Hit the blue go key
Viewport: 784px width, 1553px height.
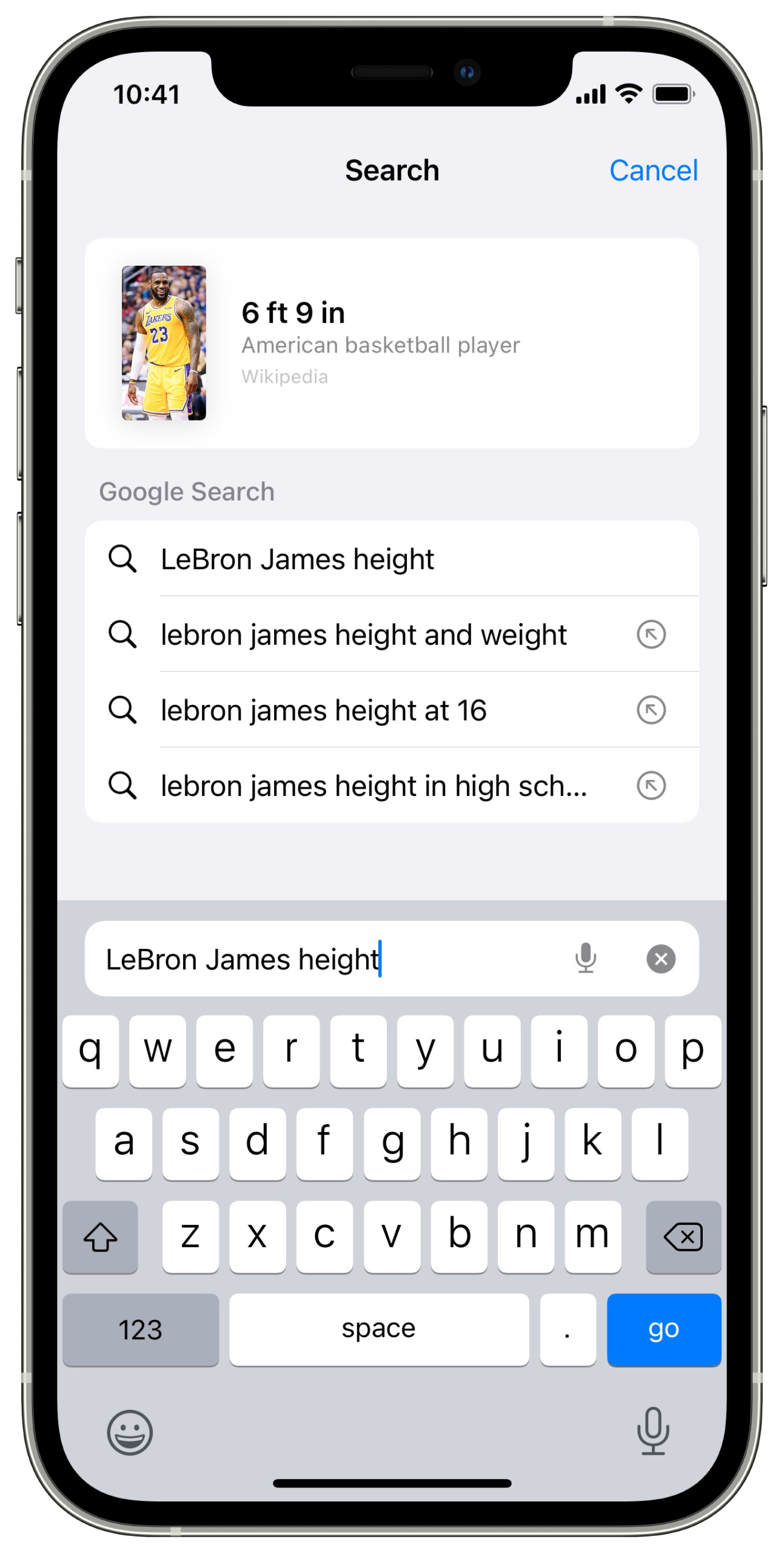pos(664,1329)
